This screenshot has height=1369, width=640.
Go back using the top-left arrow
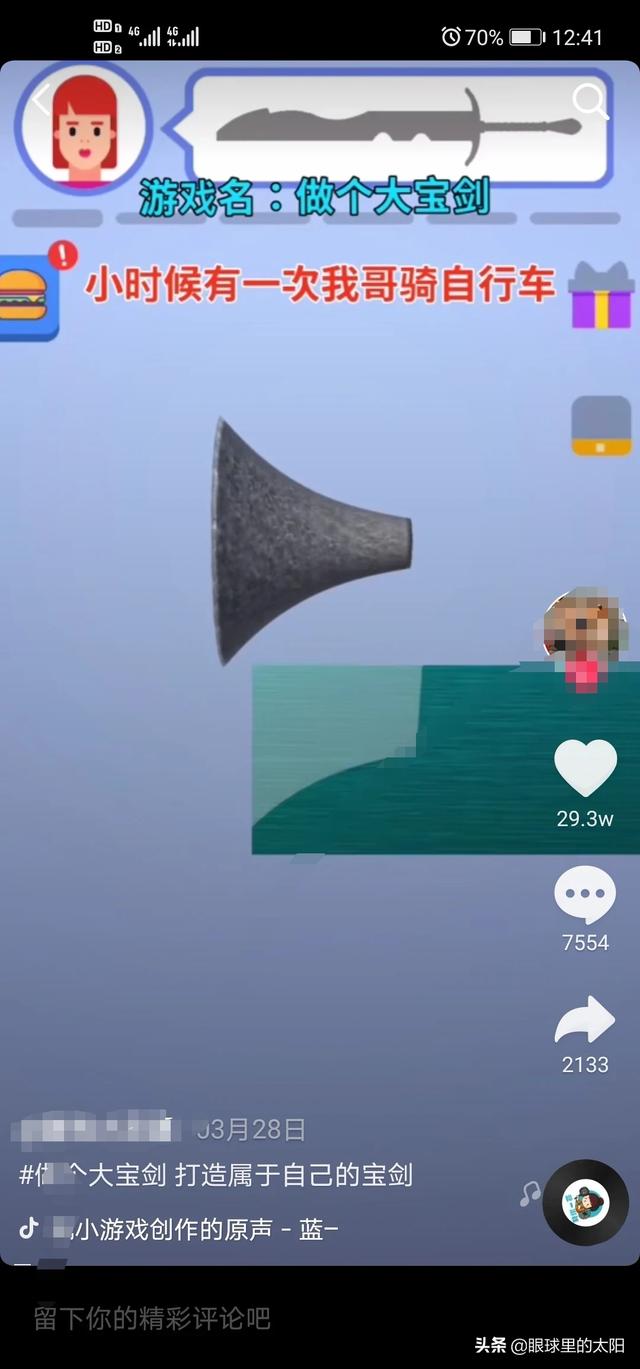coord(40,100)
